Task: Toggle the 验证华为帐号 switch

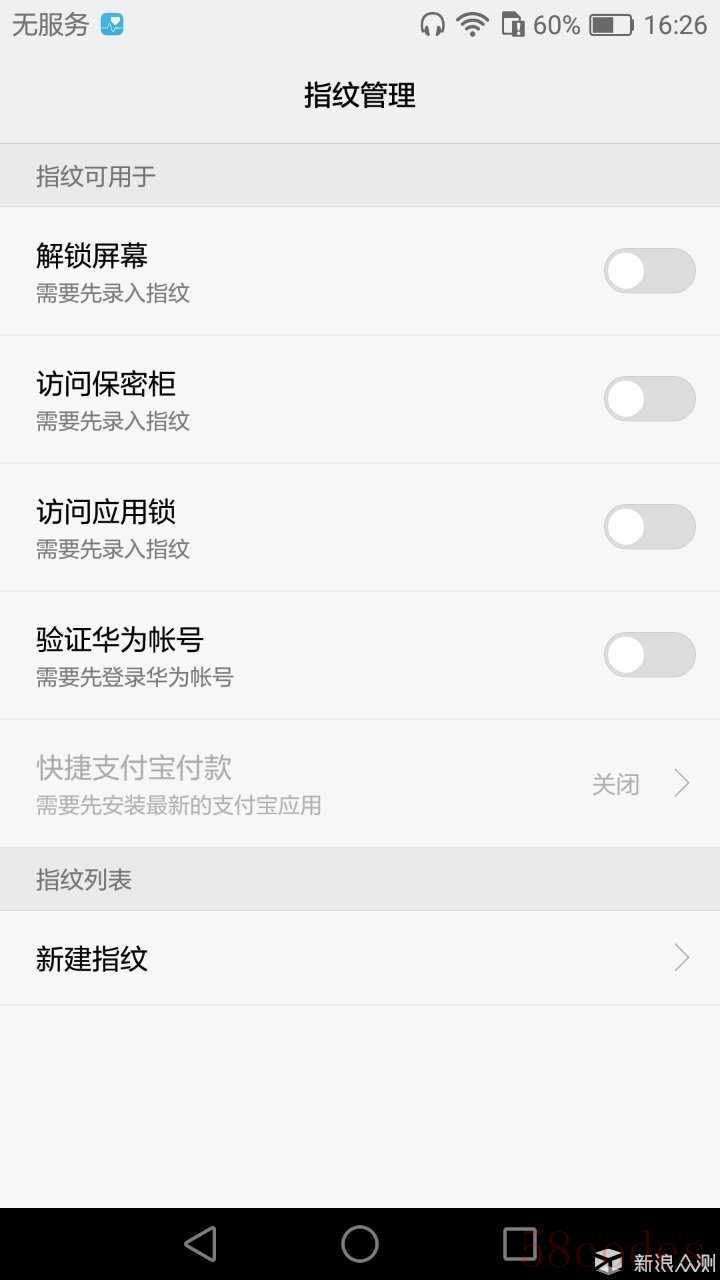Action: click(649, 655)
